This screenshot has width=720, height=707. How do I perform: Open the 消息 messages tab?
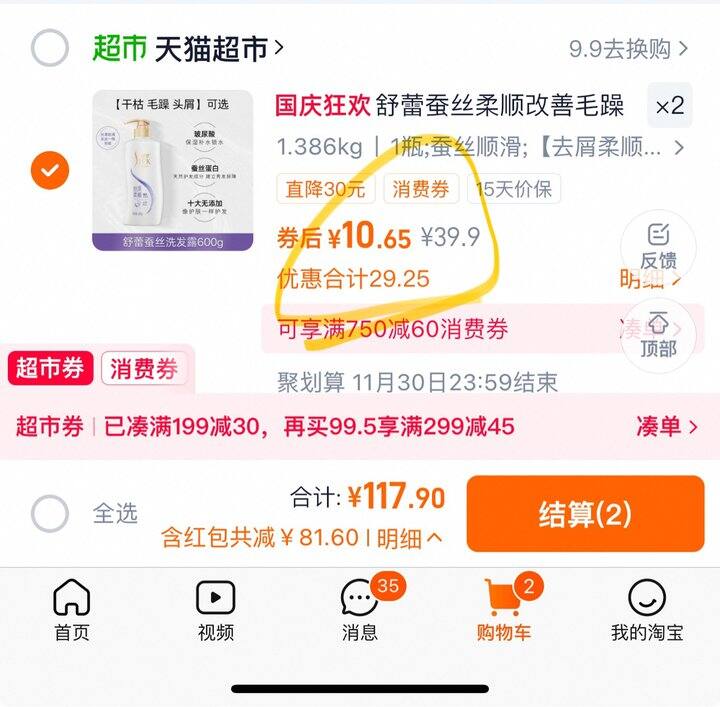(360, 610)
